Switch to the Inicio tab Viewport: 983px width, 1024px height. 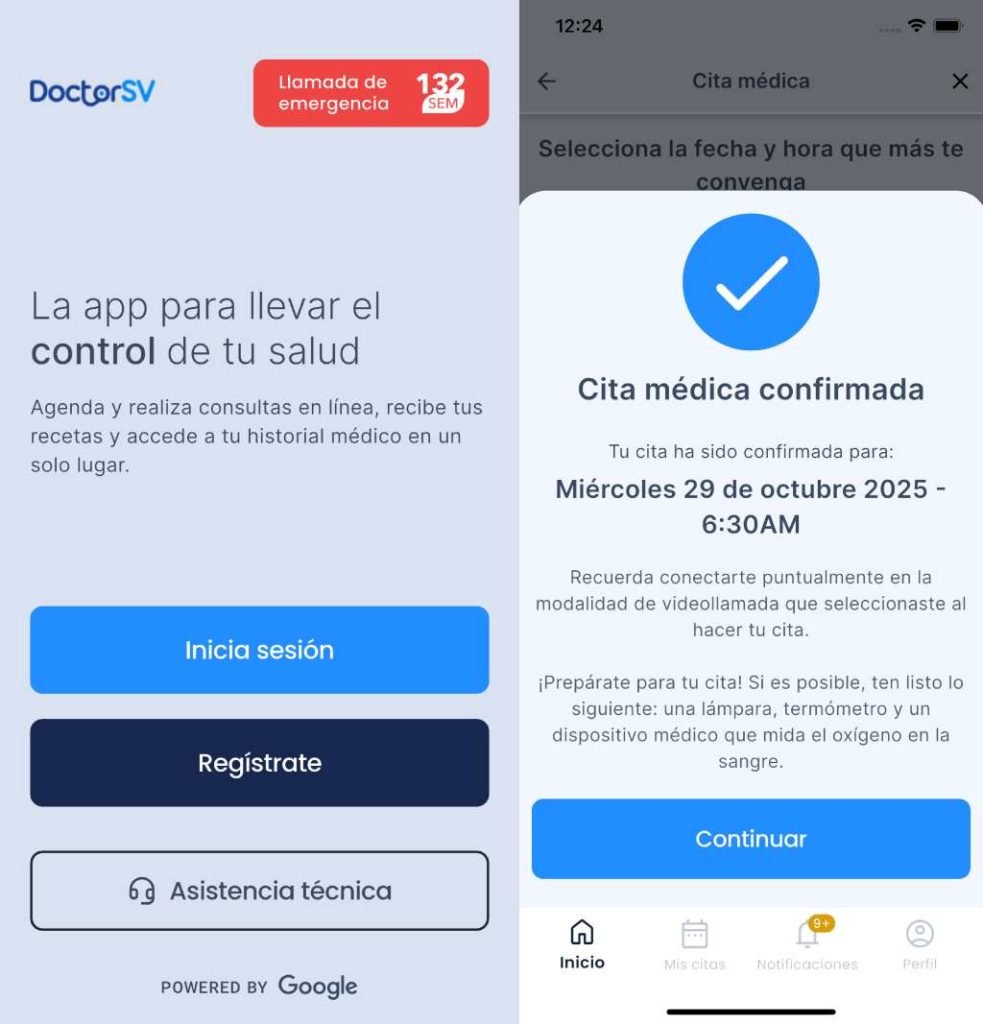tap(581, 945)
